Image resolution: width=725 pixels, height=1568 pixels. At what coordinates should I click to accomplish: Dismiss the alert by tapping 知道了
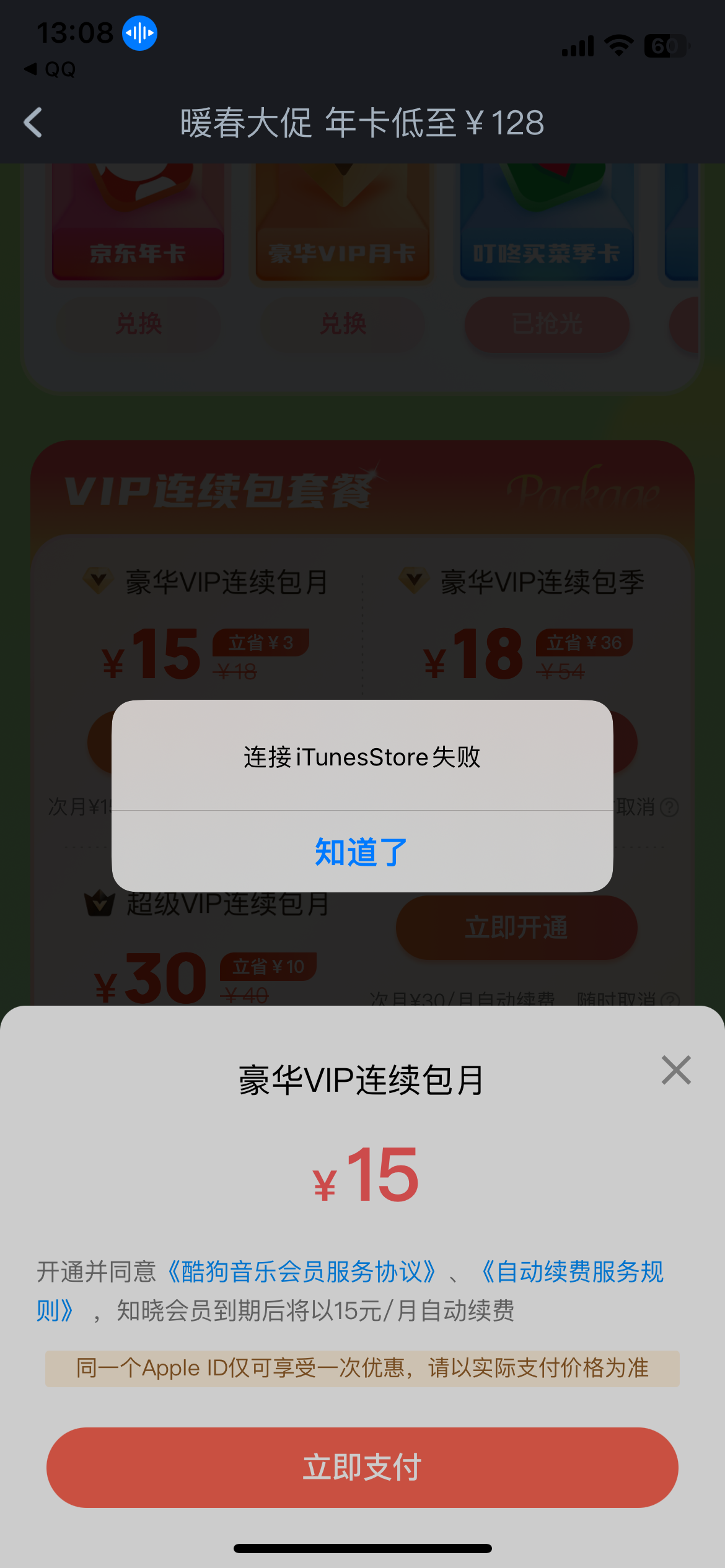(x=362, y=852)
